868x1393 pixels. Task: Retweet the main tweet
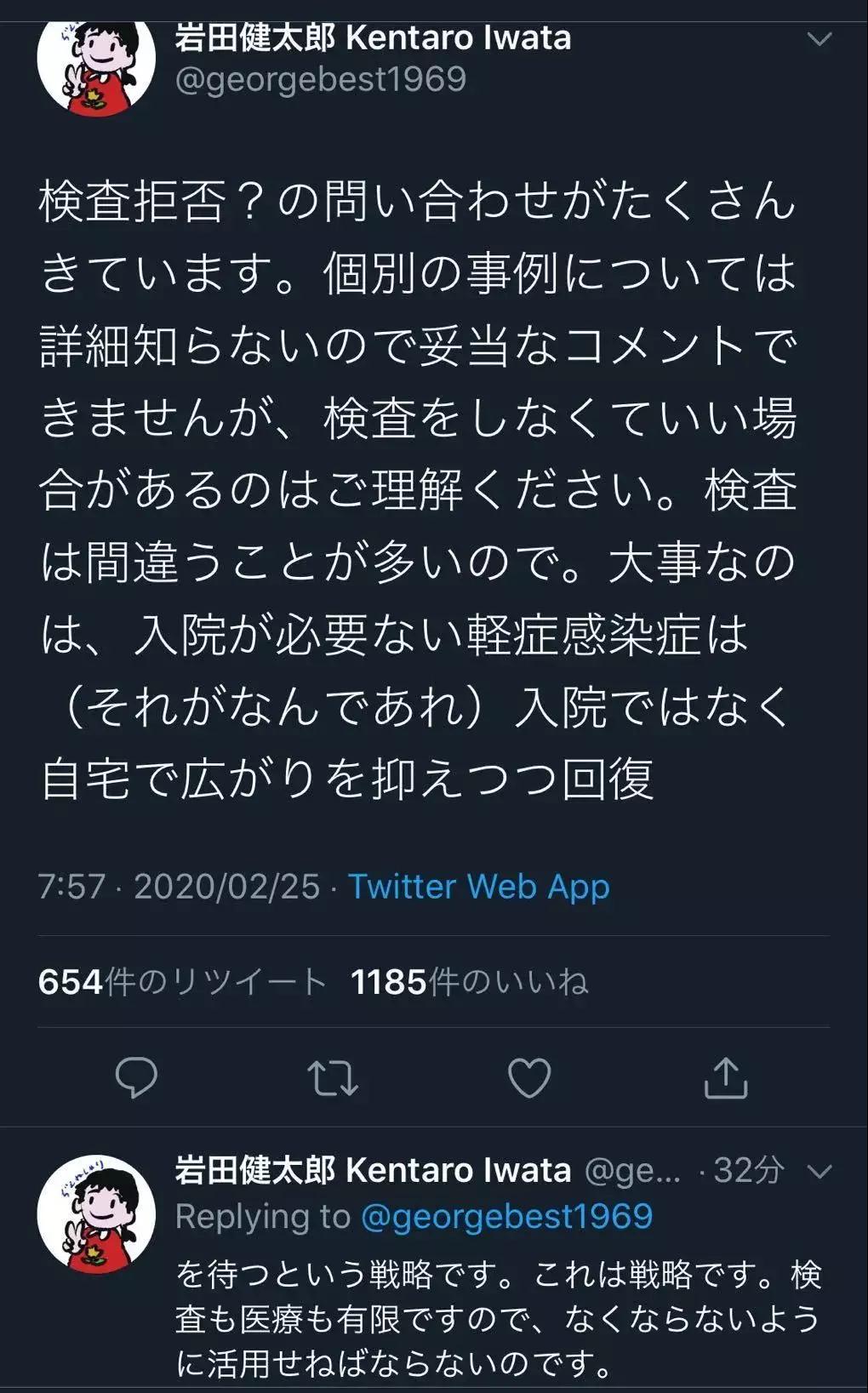point(332,1077)
